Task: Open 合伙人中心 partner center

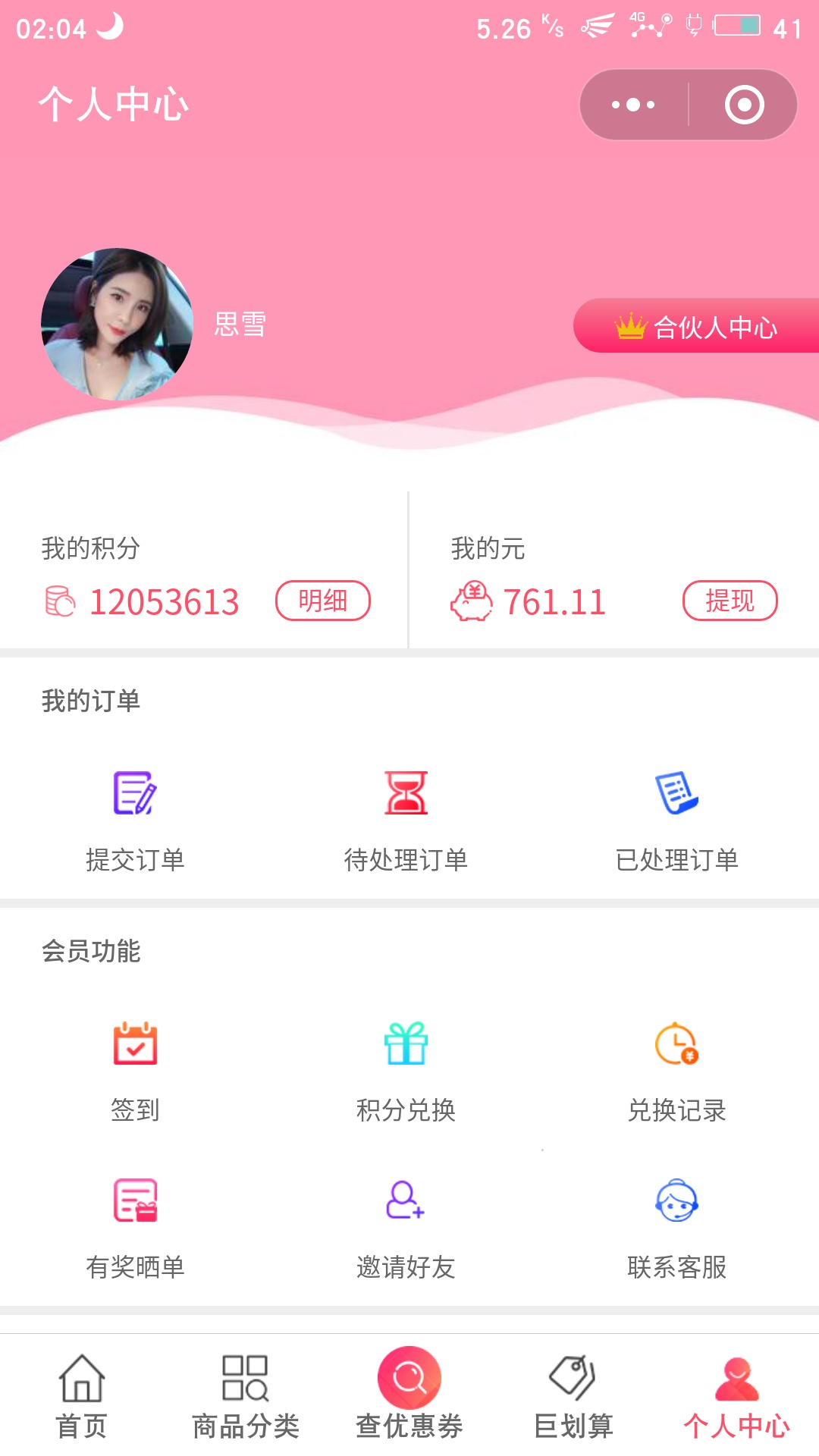Action: click(696, 326)
